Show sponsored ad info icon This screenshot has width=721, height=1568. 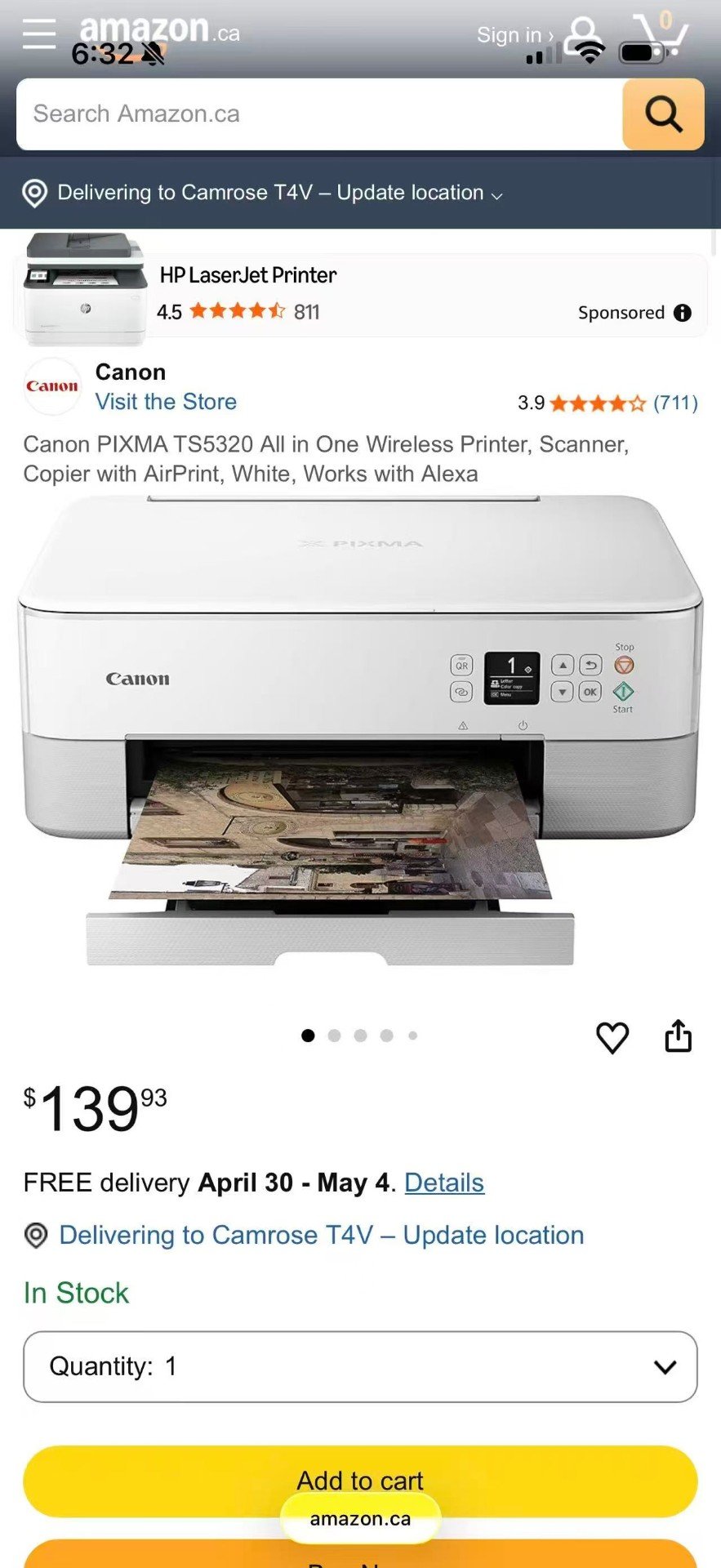pos(683,313)
